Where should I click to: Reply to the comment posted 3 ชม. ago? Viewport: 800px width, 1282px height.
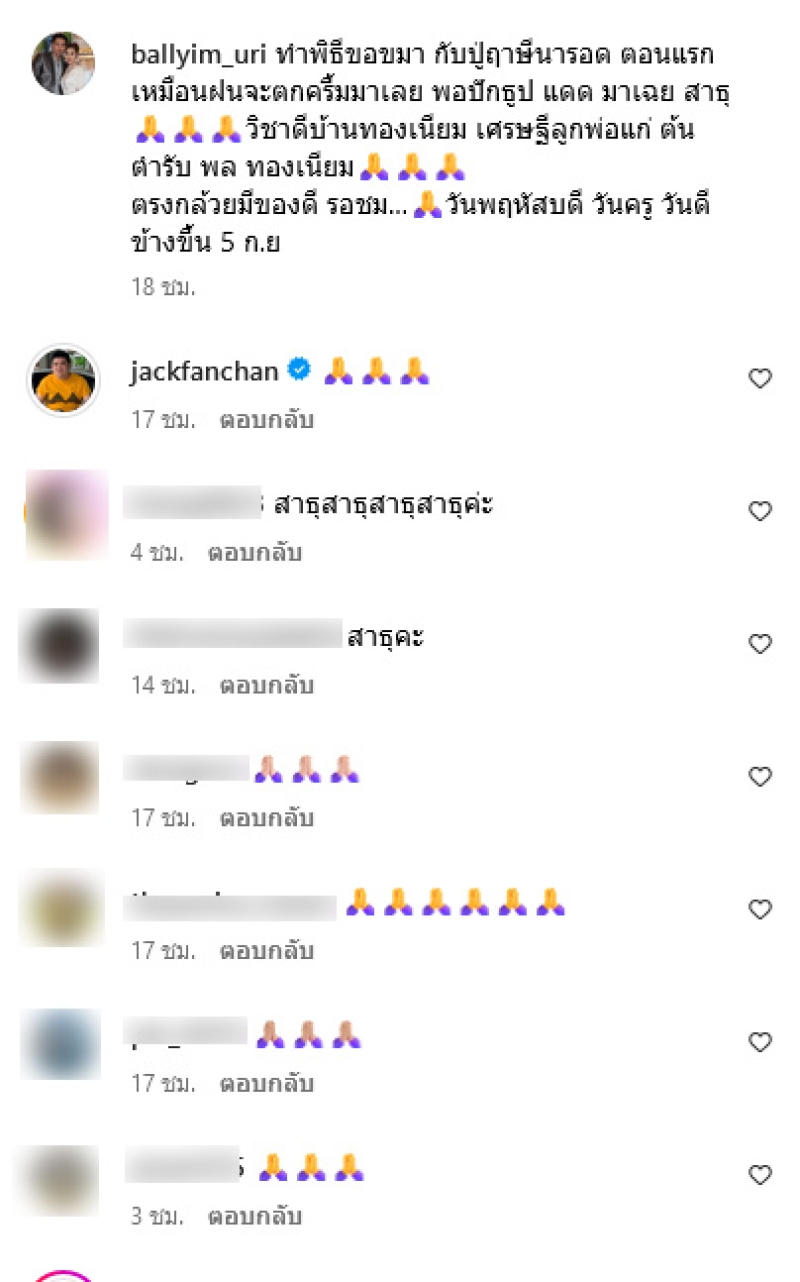pyautogui.click(x=254, y=1217)
